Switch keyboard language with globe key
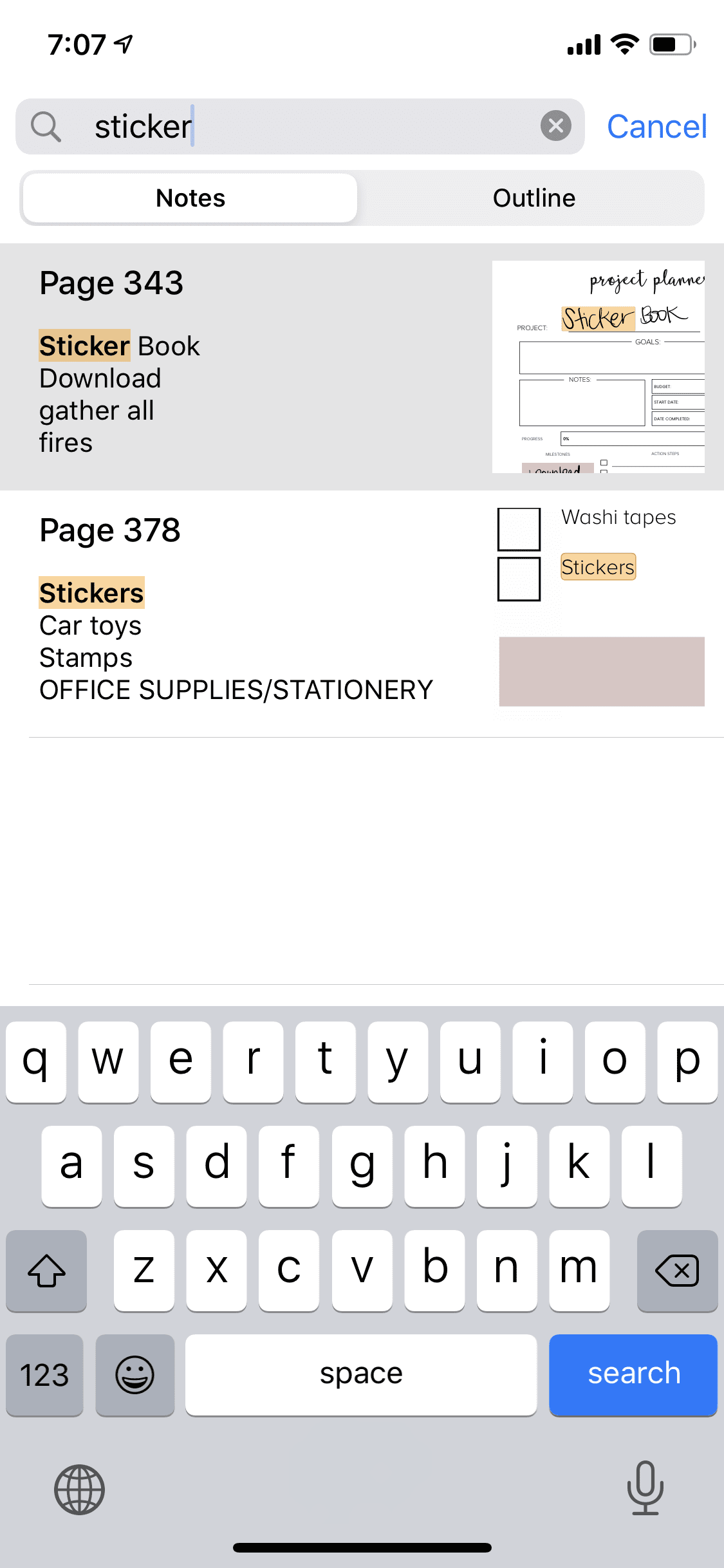 tap(79, 1489)
